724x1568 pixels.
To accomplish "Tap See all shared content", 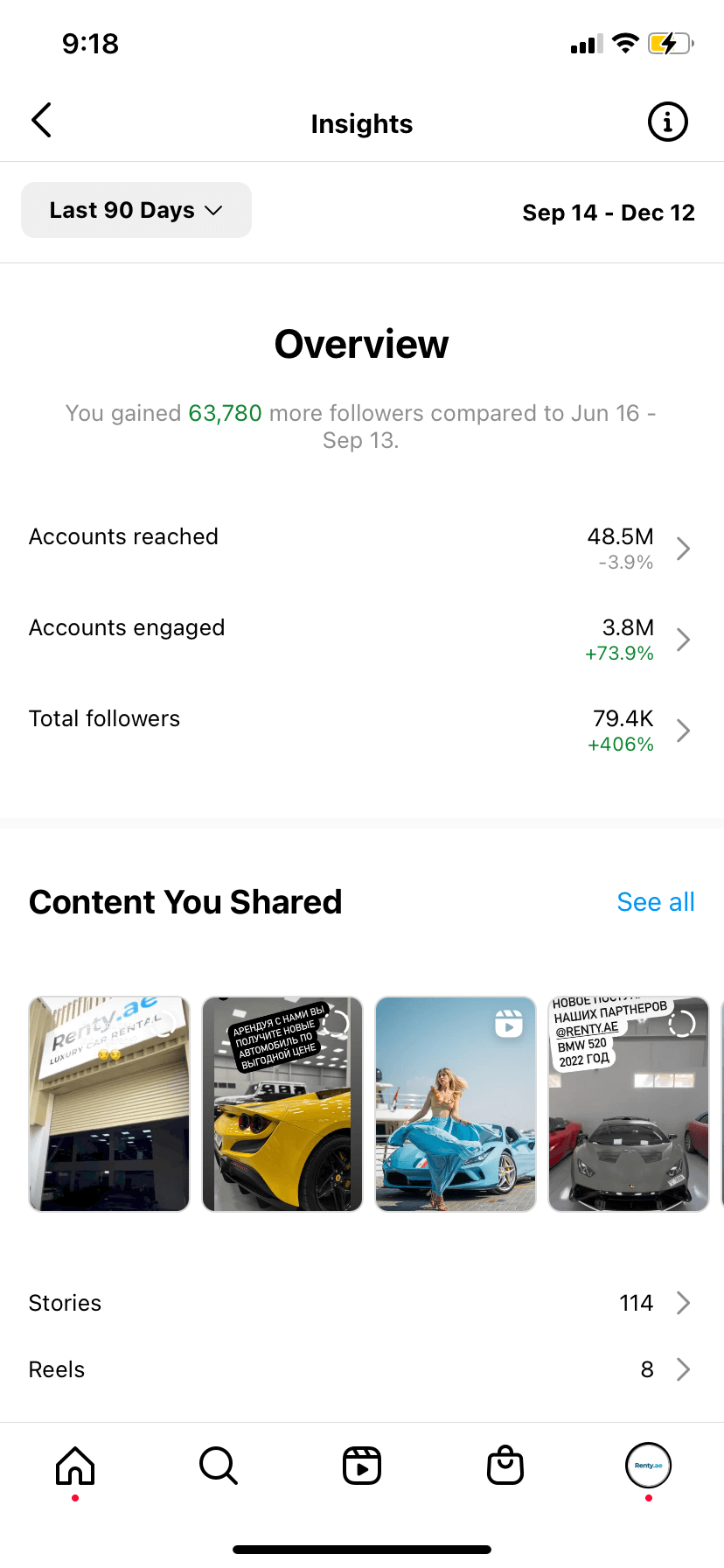I will point(655,902).
